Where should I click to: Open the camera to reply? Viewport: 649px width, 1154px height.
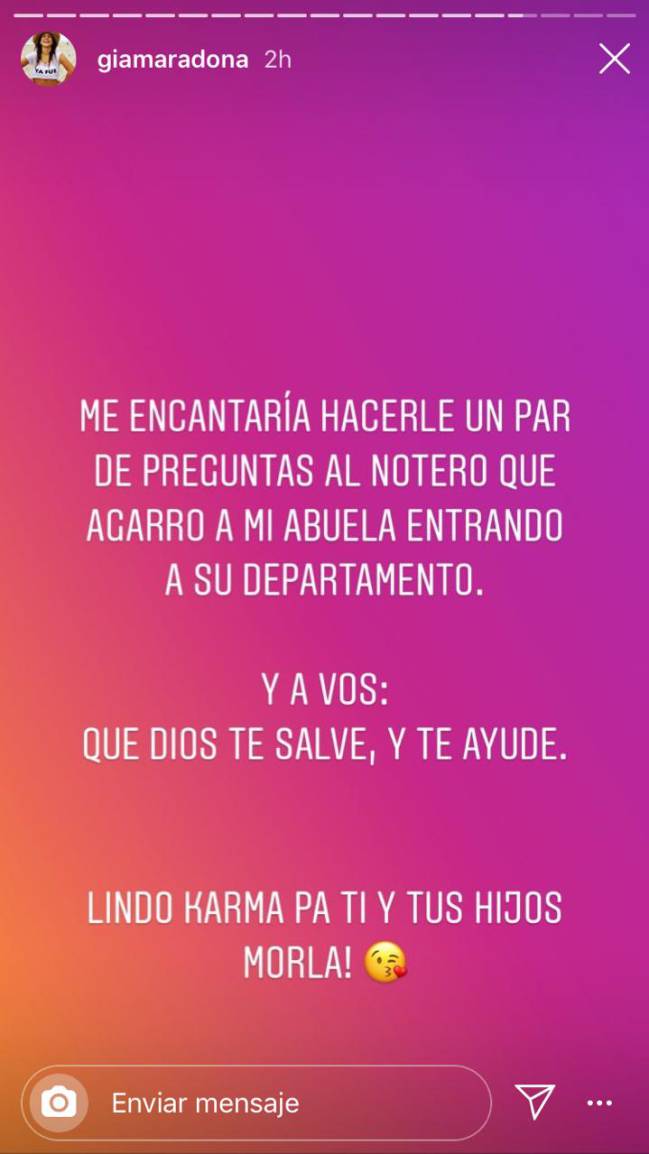(x=58, y=1103)
